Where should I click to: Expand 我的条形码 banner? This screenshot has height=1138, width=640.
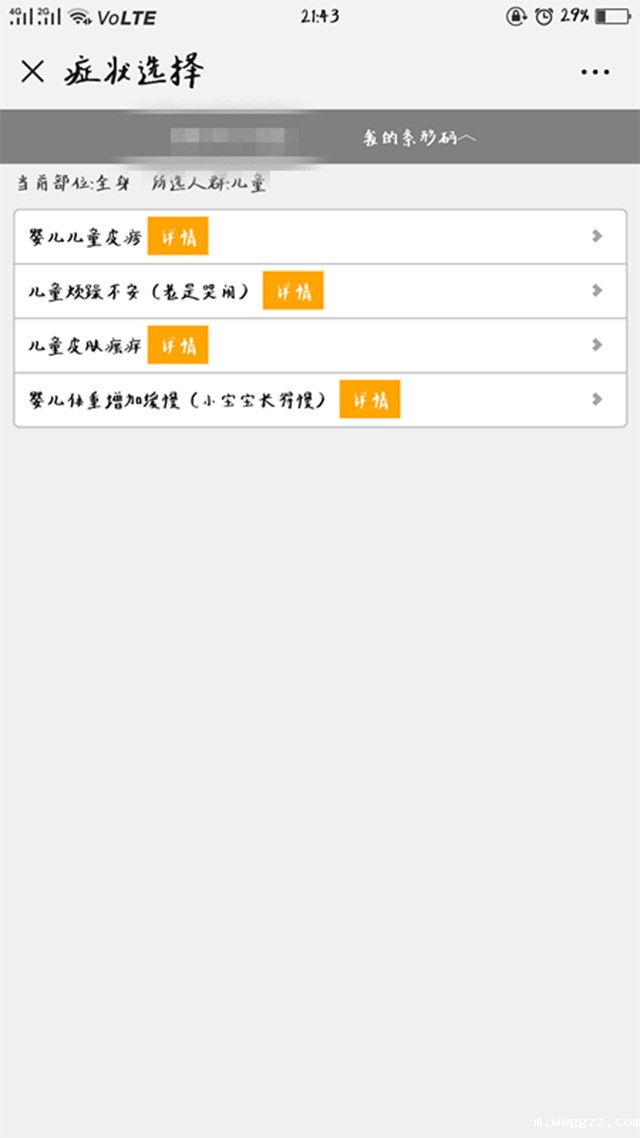click(419, 137)
